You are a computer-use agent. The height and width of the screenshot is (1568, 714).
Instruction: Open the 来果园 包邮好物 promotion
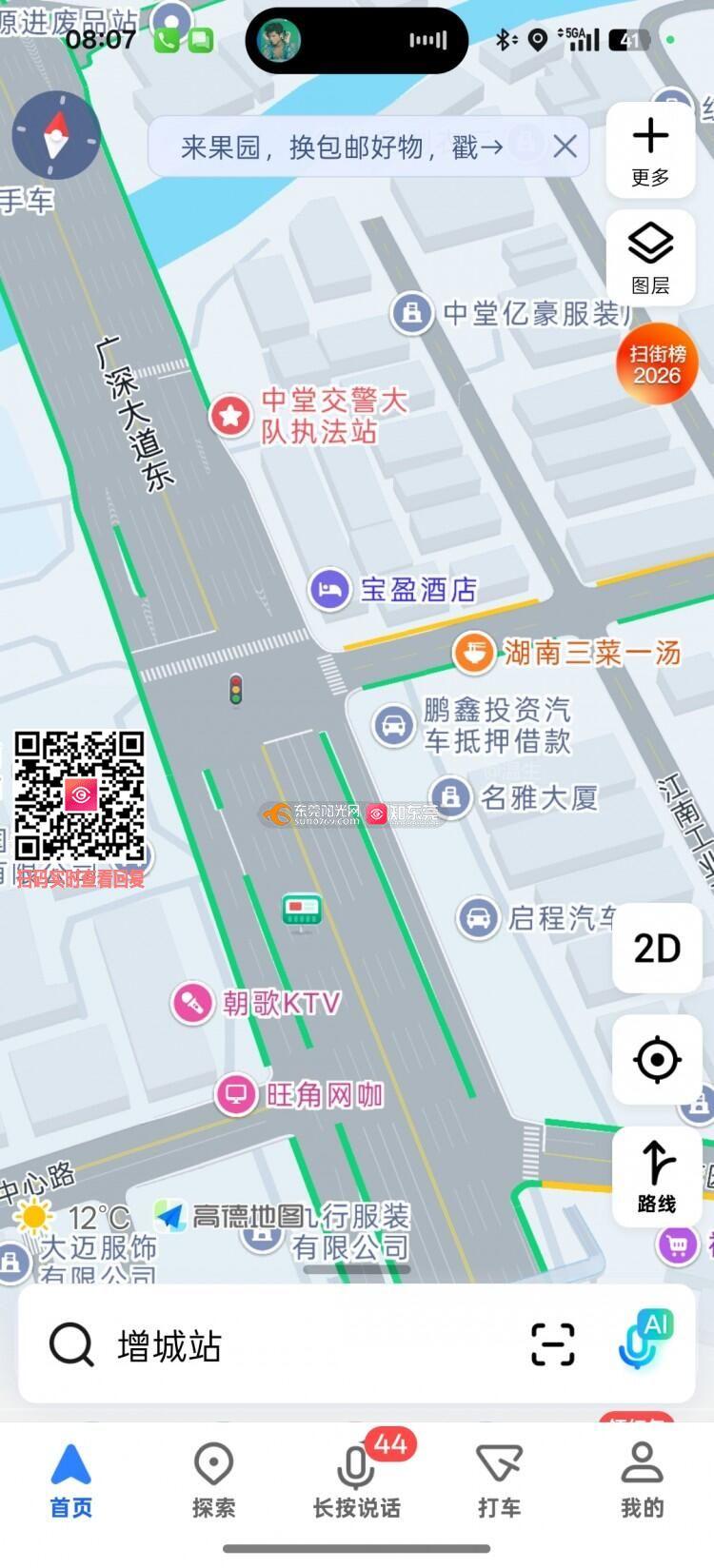[343, 147]
